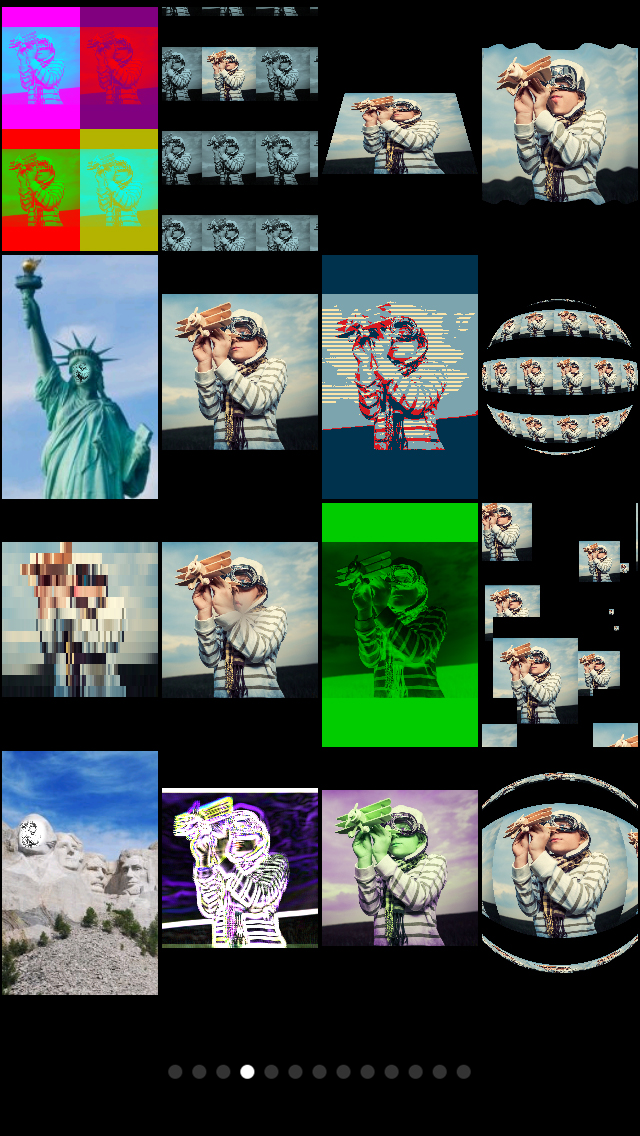Choose the tiled gray repeat effect
Image resolution: width=640 pixels, height=1136 pixels.
[240, 129]
